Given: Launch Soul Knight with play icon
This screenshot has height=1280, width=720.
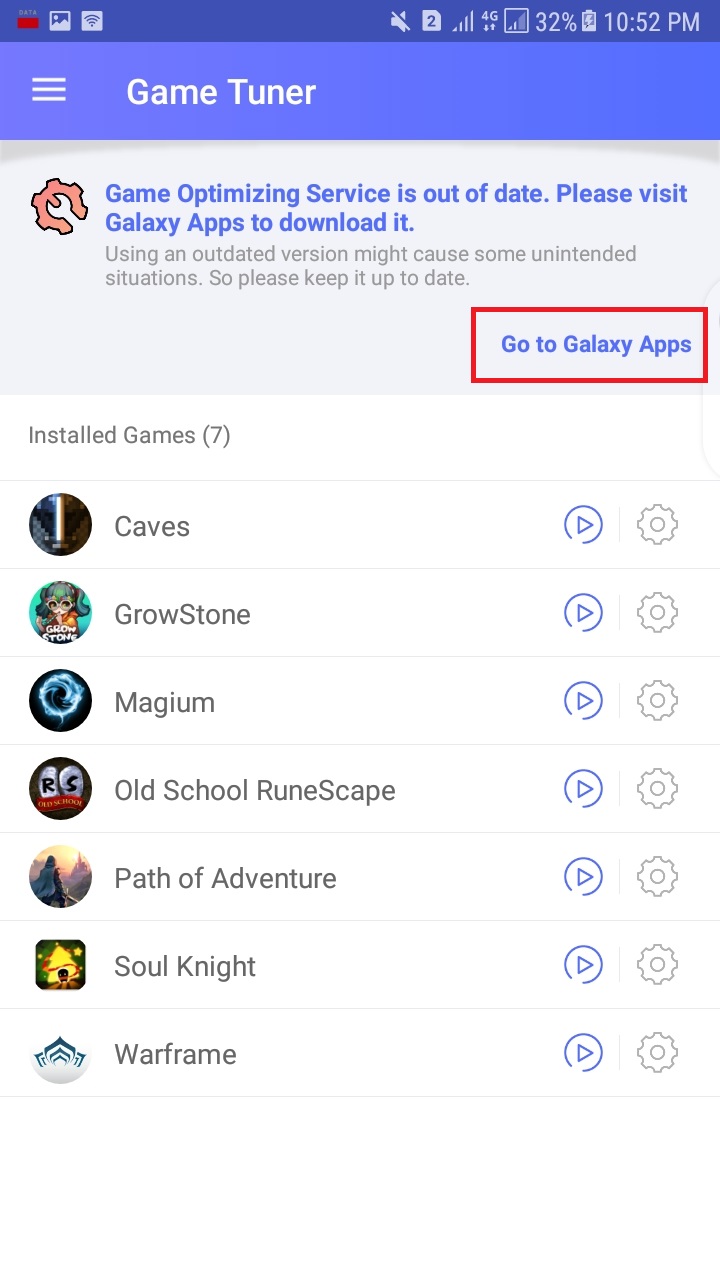Looking at the screenshot, I should (x=583, y=965).
